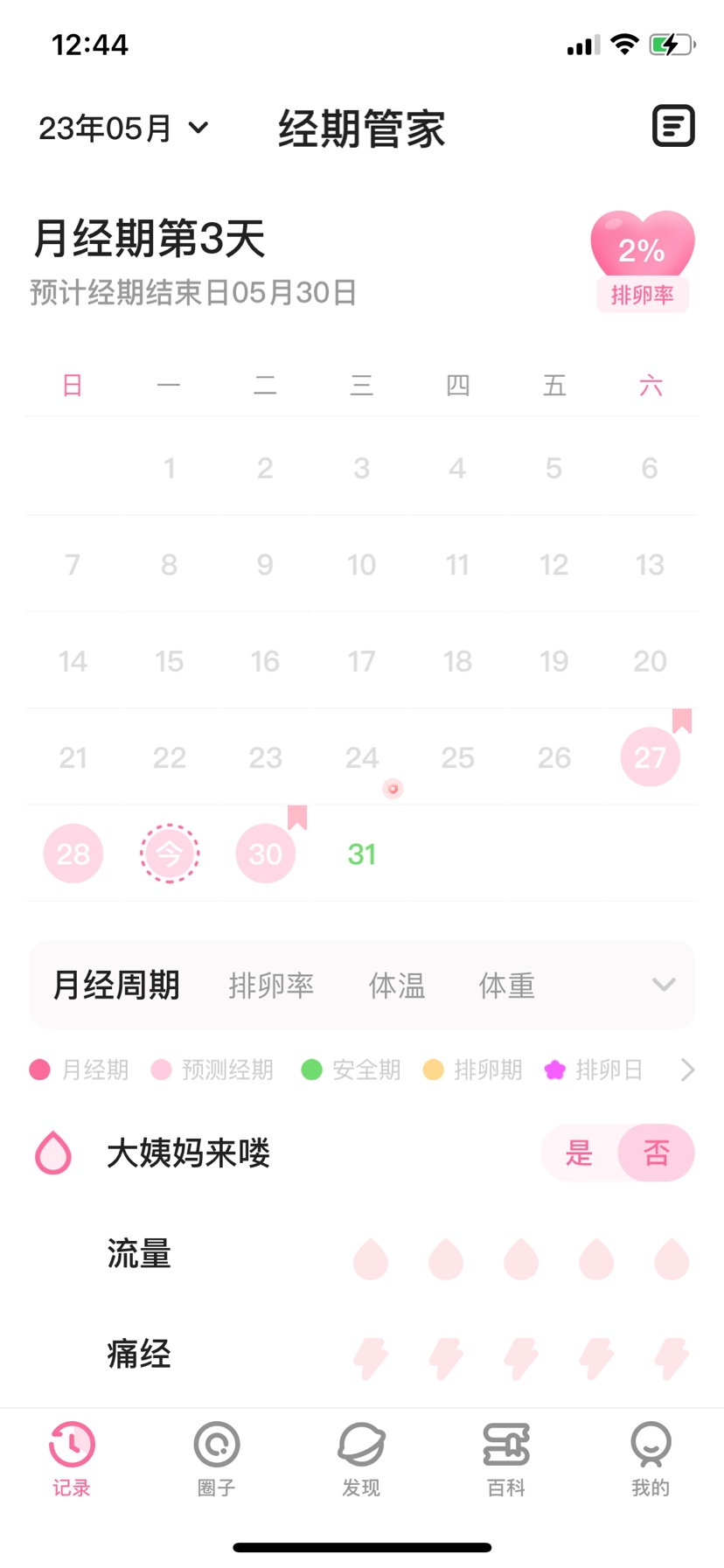Image resolution: width=724 pixels, height=1568 pixels.
Task: Switch to the 排卵率 tab
Action: pyautogui.click(x=271, y=986)
